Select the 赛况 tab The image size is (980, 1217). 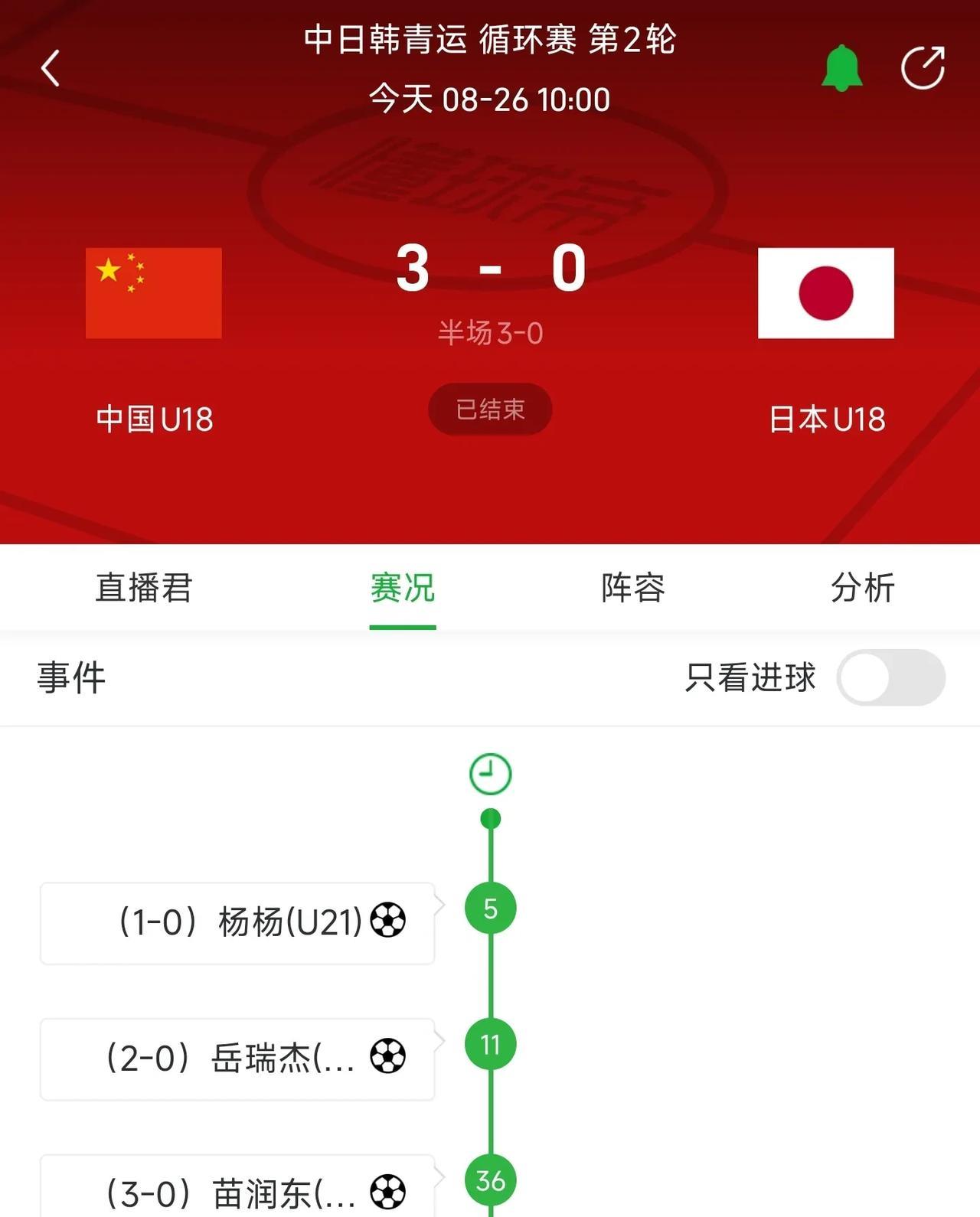click(403, 588)
